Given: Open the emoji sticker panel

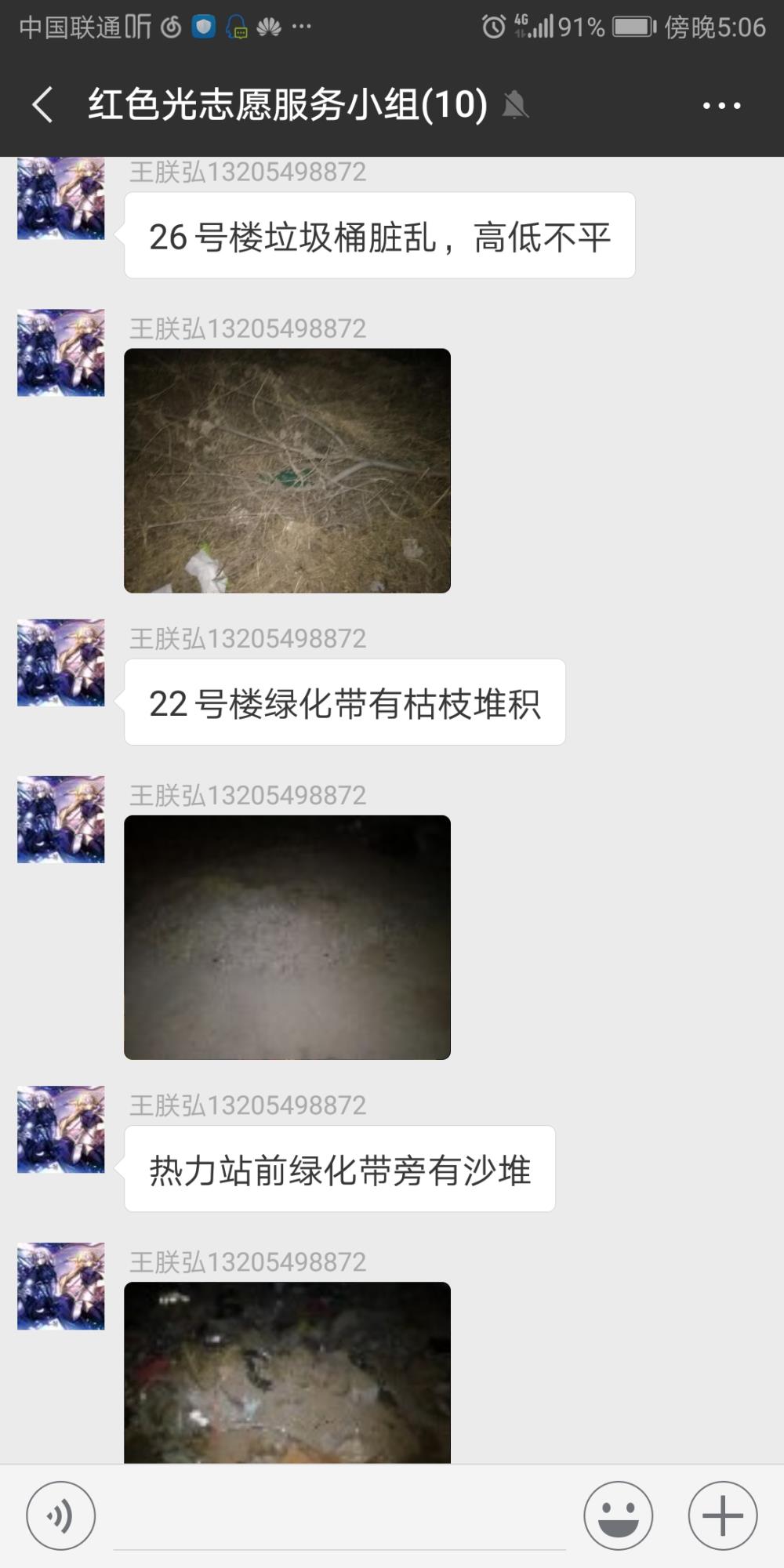Looking at the screenshot, I should point(618,1515).
